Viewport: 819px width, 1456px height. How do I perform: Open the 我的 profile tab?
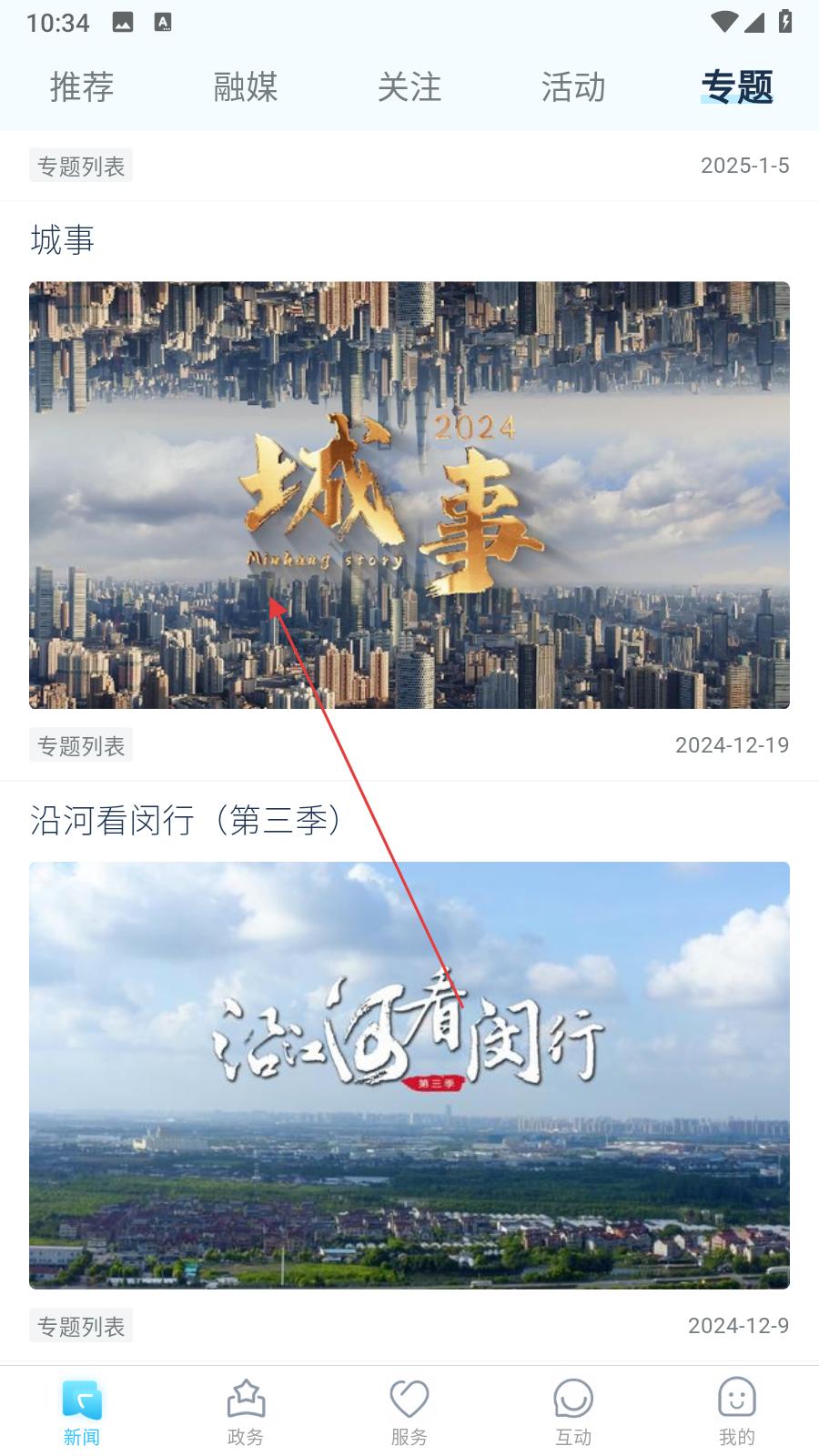(x=737, y=1411)
